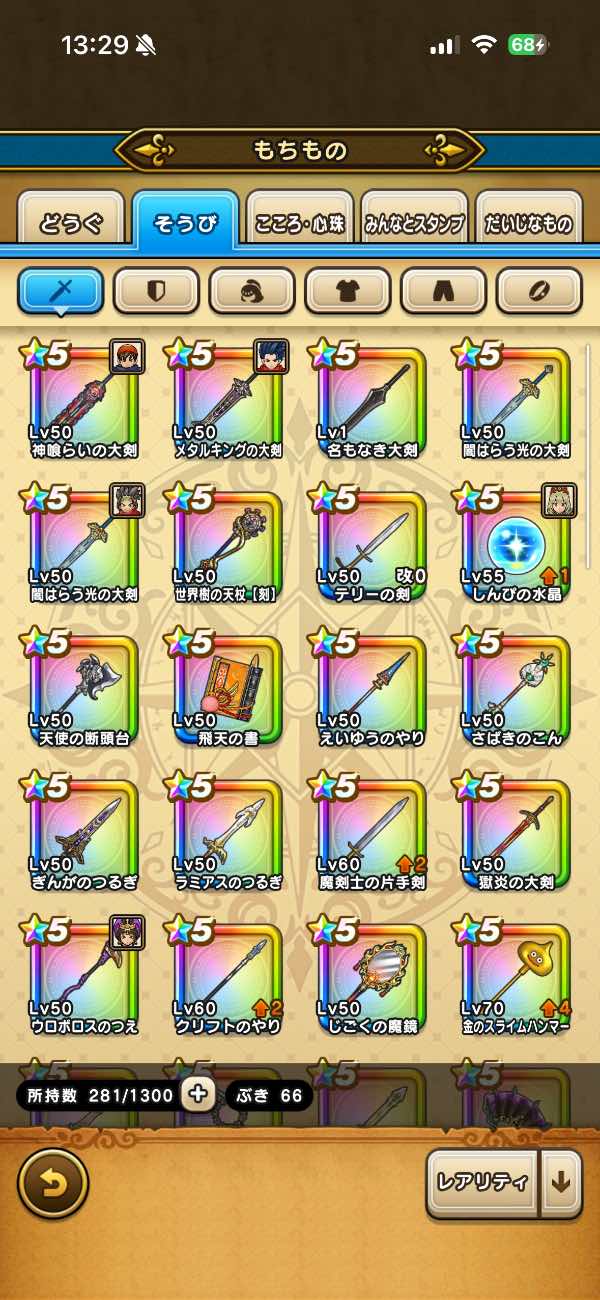Filter equipment by lower body armor icon
The width and height of the screenshot is (600, 1300).
tap(443, 291)
